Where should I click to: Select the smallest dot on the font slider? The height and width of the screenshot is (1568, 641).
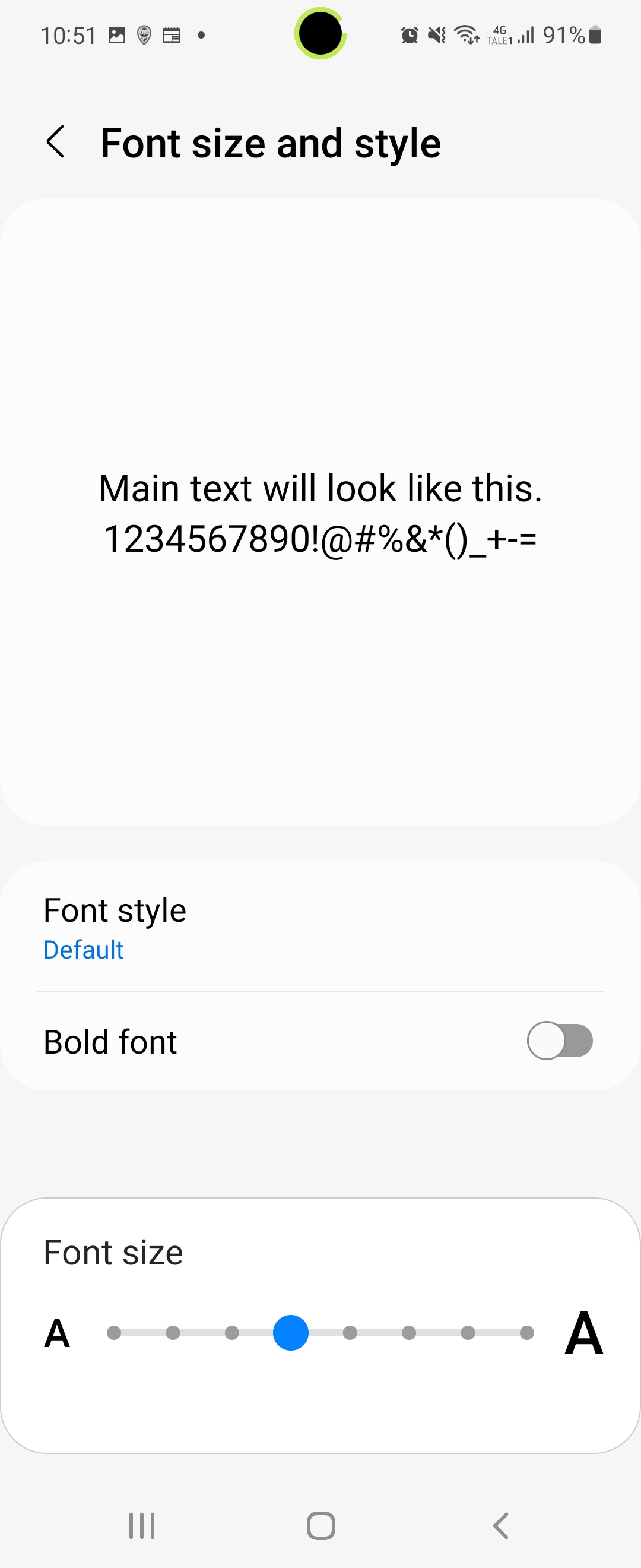pos(115,1333)
